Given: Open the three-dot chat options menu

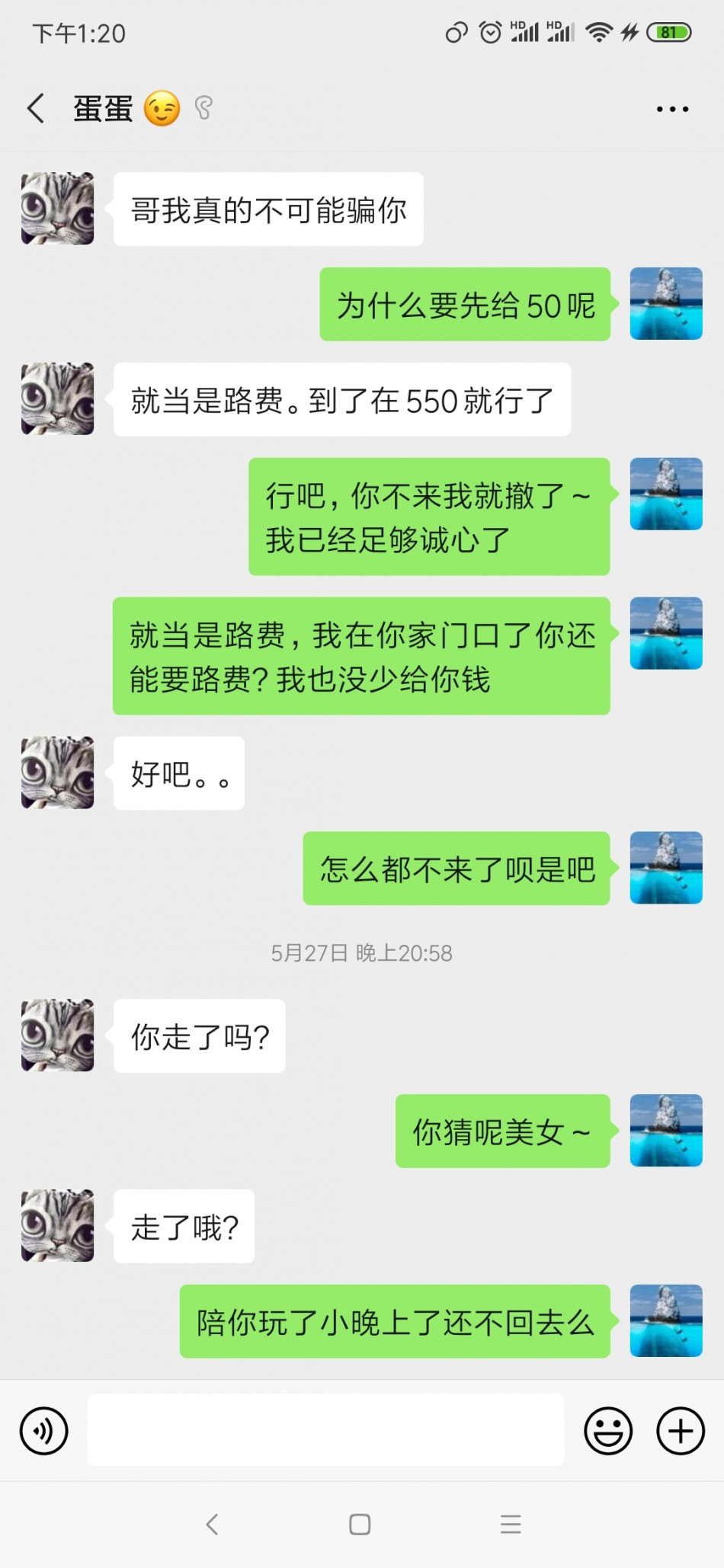Looking at the screenshot, I should tap(672, 109).
